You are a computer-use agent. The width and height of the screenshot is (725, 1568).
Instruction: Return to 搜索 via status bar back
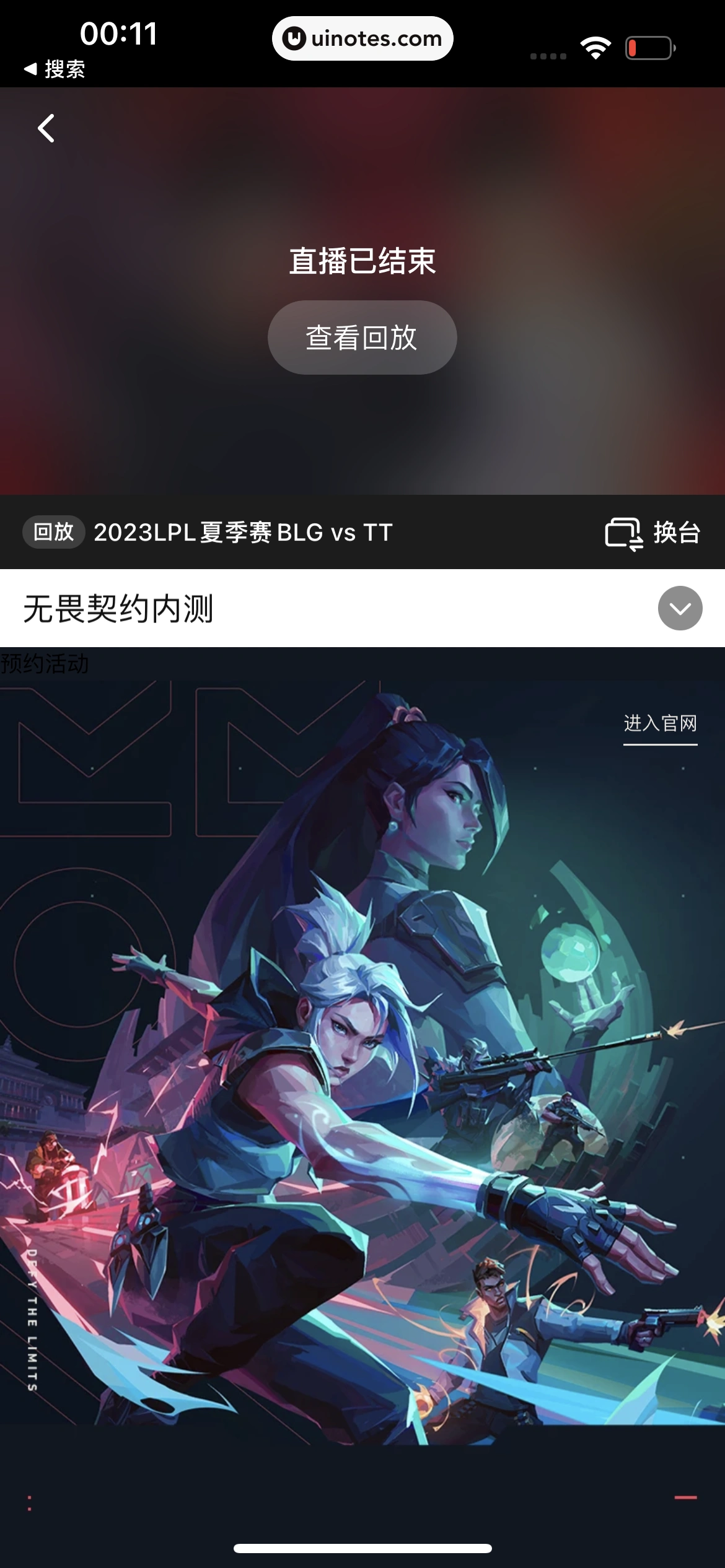pos(55,69)
